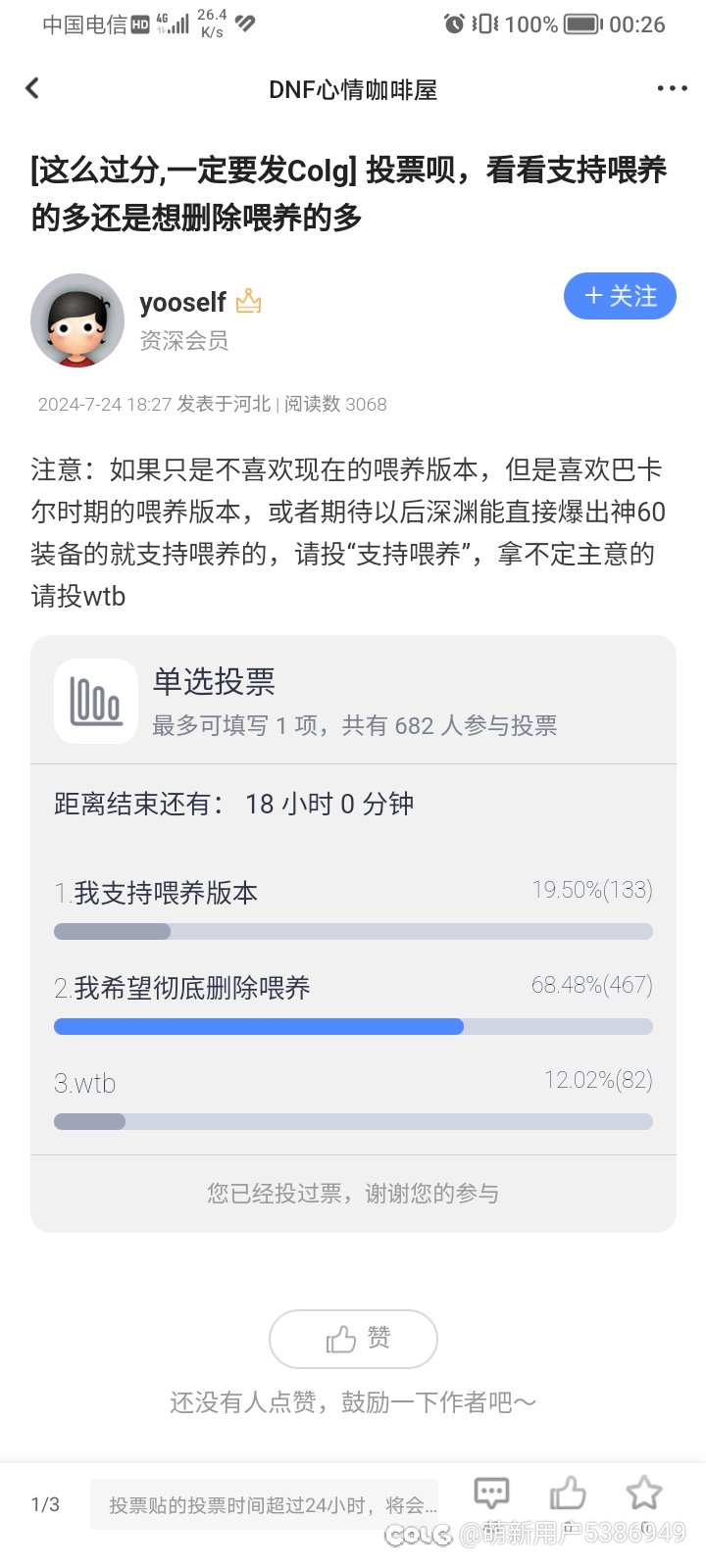Screen dimensions: 706x1568
Task: Favorite the post with the star icon
Action: pyautogui.click(x=644, y=1494)
